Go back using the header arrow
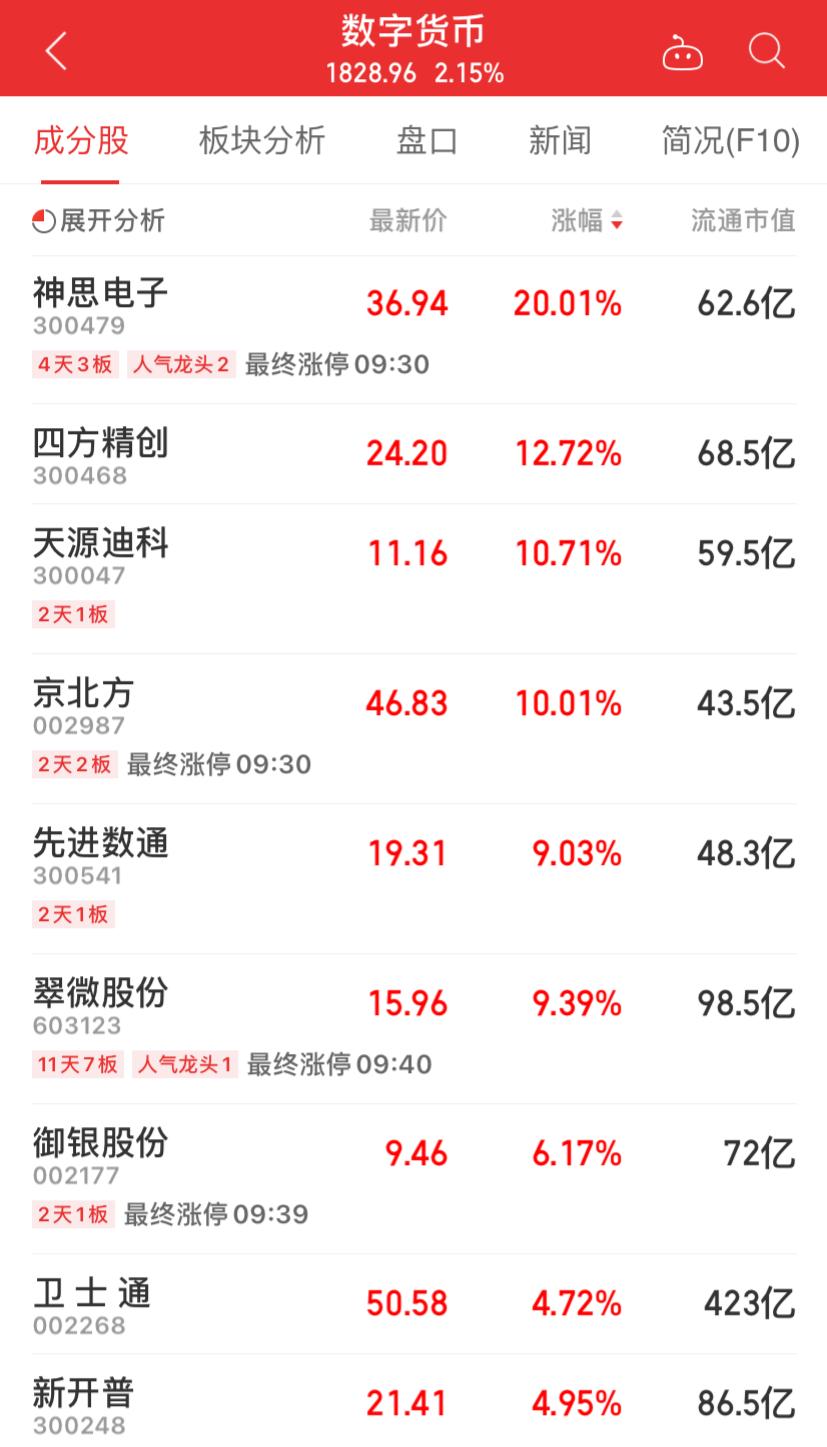This screenshot has width=827, height=1447. (x=56, y=51)
